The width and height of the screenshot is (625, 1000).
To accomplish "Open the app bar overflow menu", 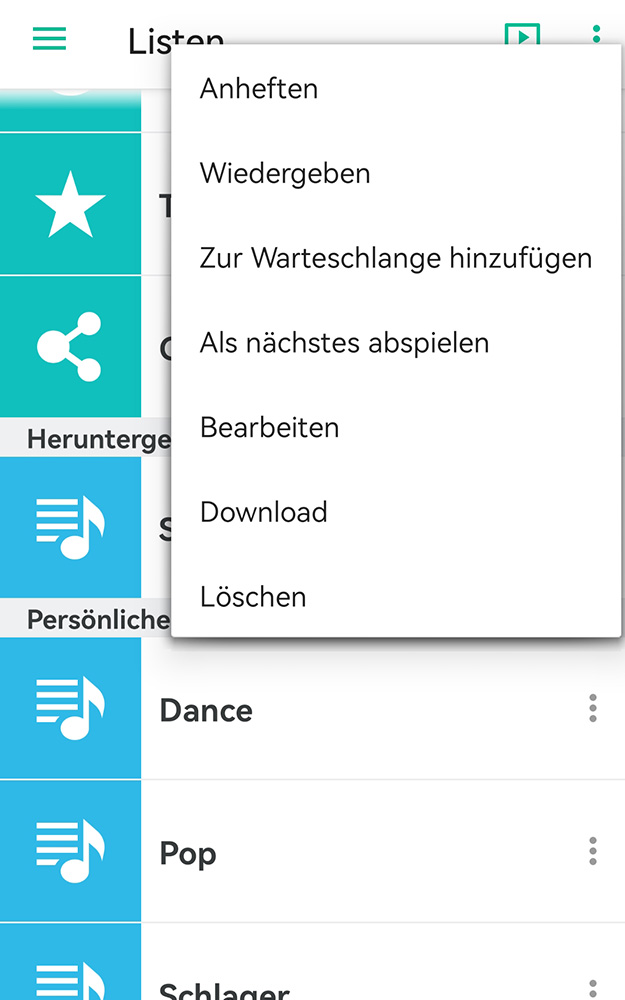I will tap(596, 34).
